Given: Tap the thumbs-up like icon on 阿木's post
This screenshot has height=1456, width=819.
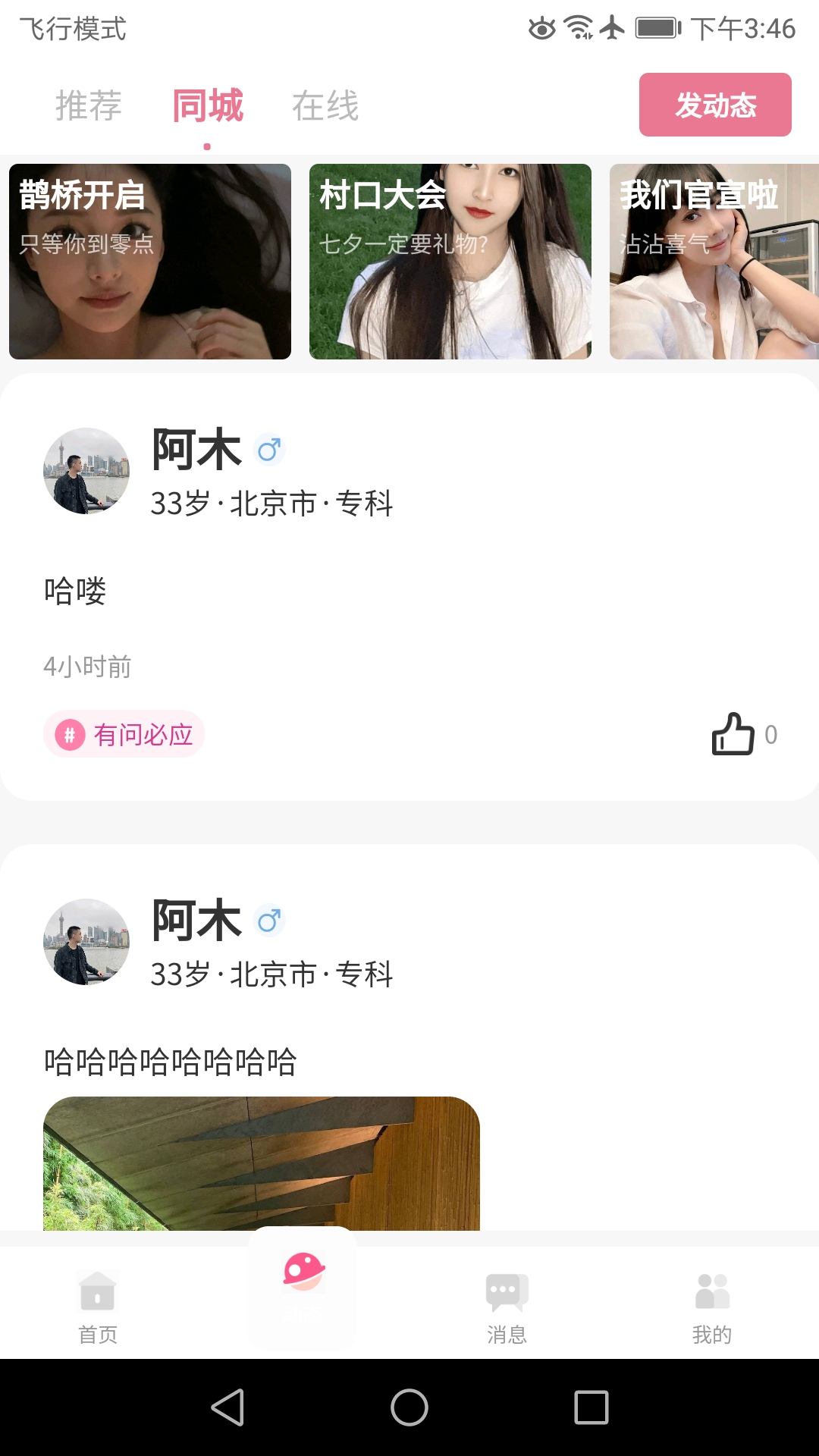Looking at the screenshot, I should point(733,734).
